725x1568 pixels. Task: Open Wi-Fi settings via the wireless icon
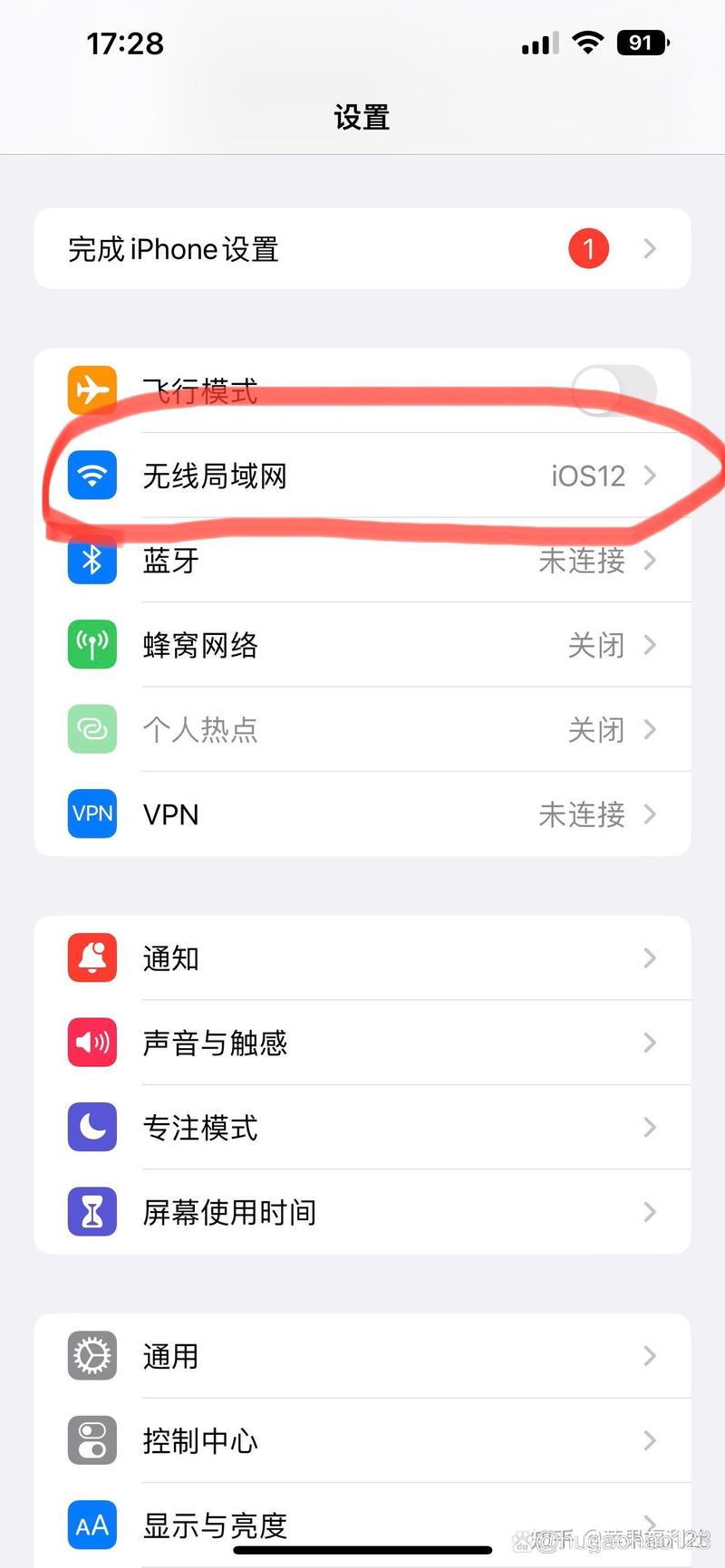[92, 476]
